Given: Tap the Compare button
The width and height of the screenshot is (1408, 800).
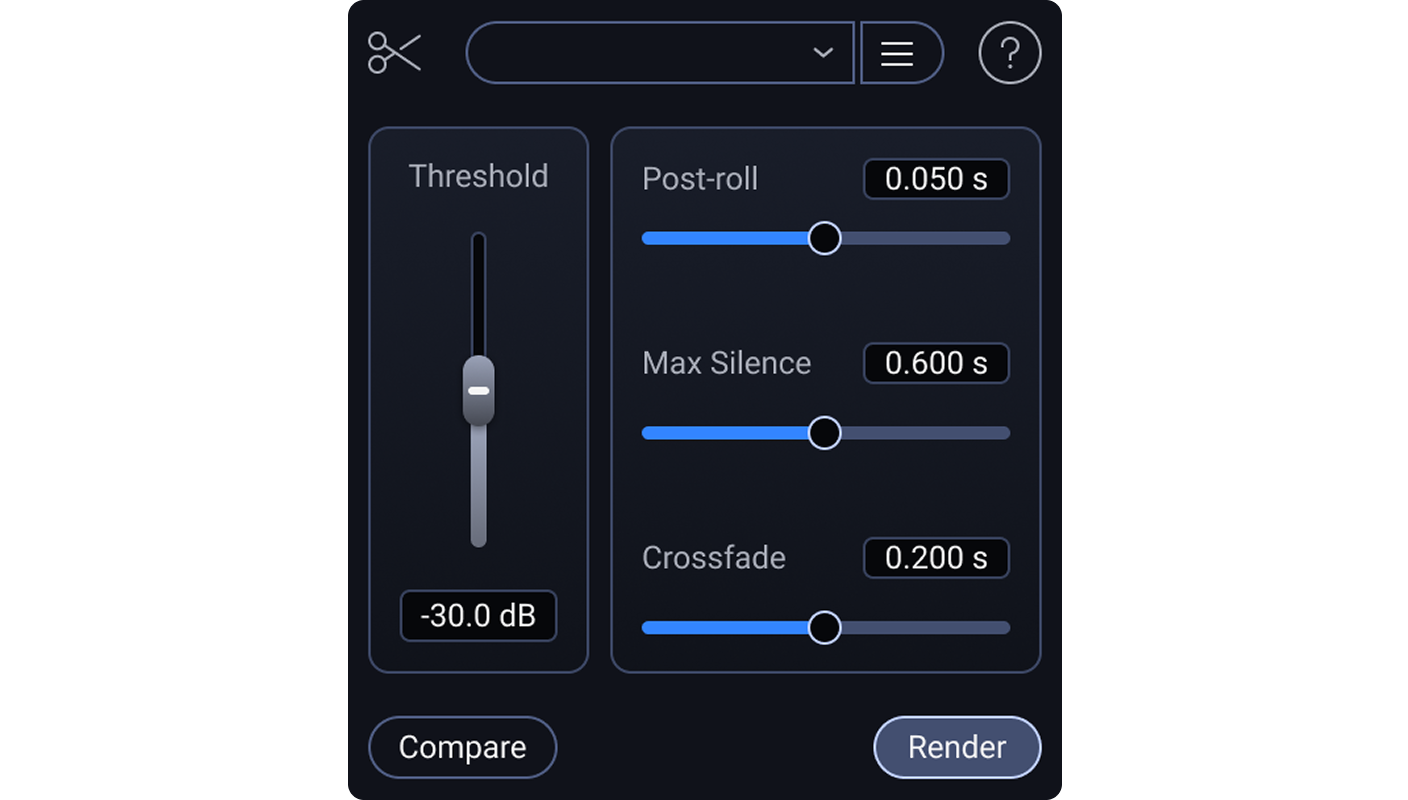Looking at the screenshot, I should (x=462, y=747).
